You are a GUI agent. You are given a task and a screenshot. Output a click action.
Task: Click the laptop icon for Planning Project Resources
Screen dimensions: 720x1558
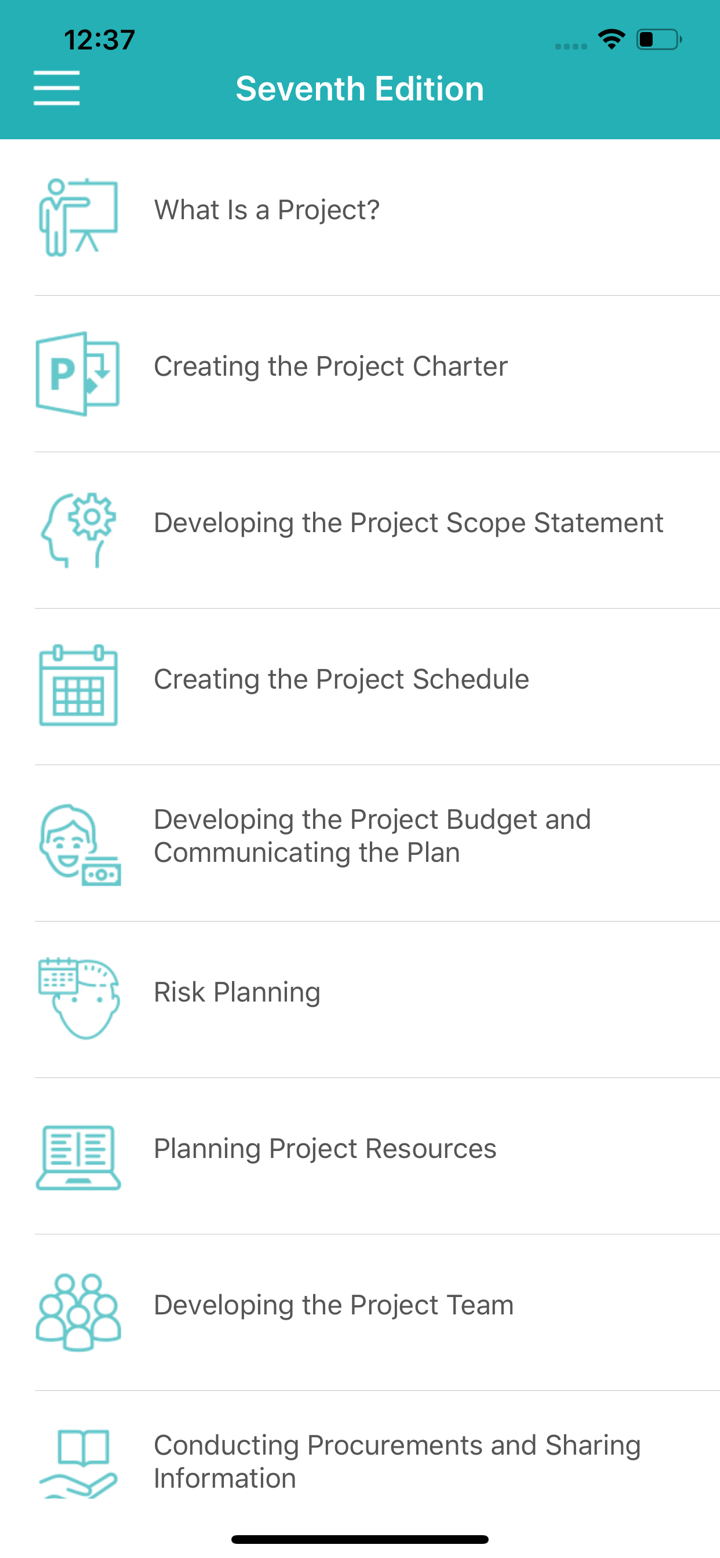79,1153
